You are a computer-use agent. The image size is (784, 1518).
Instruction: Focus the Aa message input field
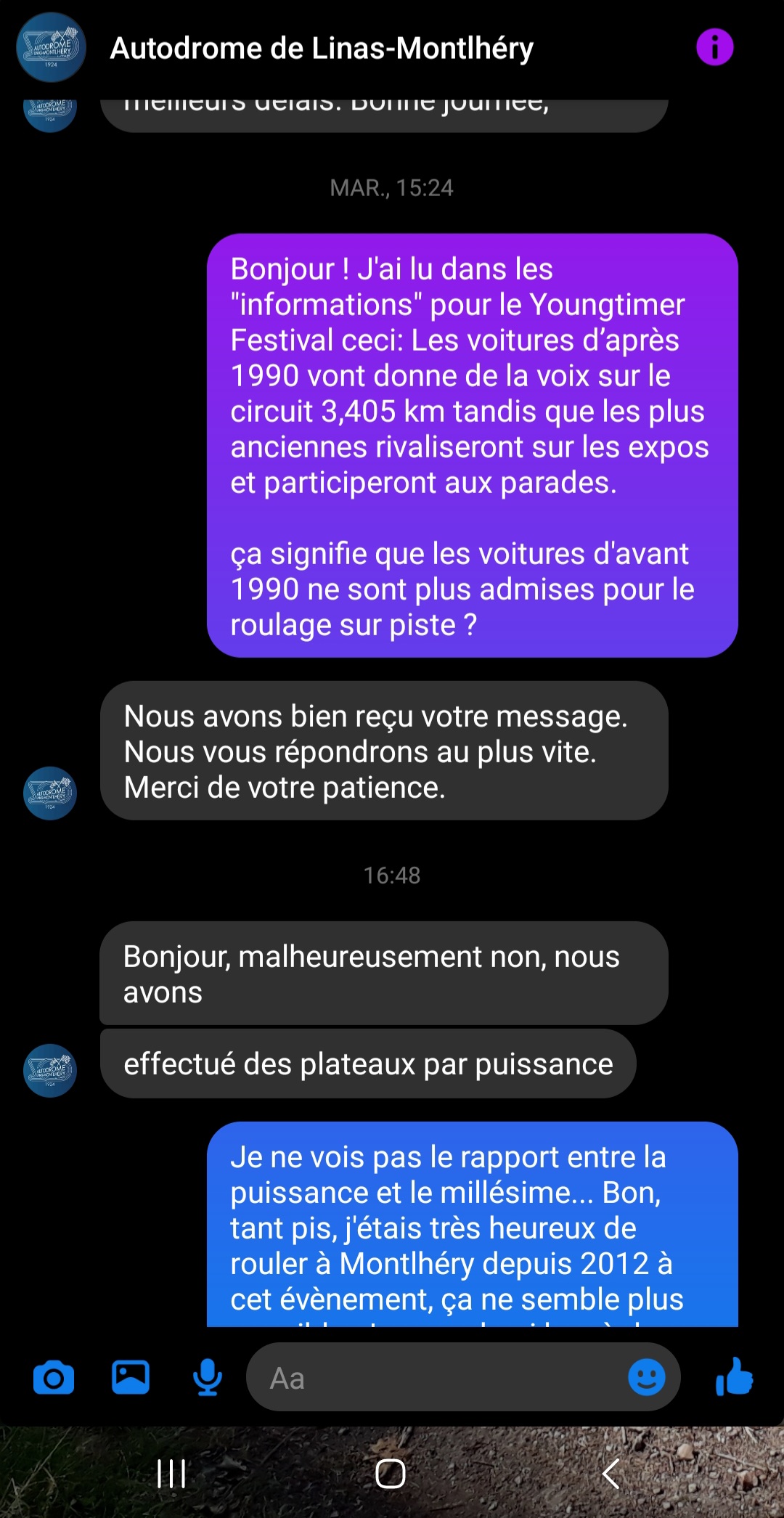pos(463,1377)
